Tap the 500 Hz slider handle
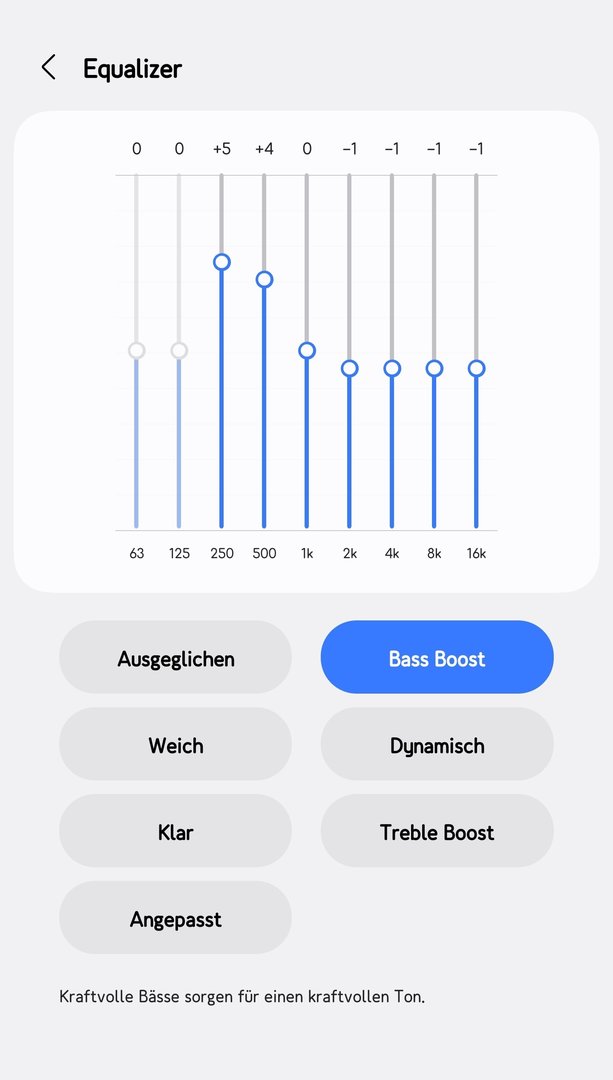This screenshot has height=1080, width=613. click(x=264, y=279)
